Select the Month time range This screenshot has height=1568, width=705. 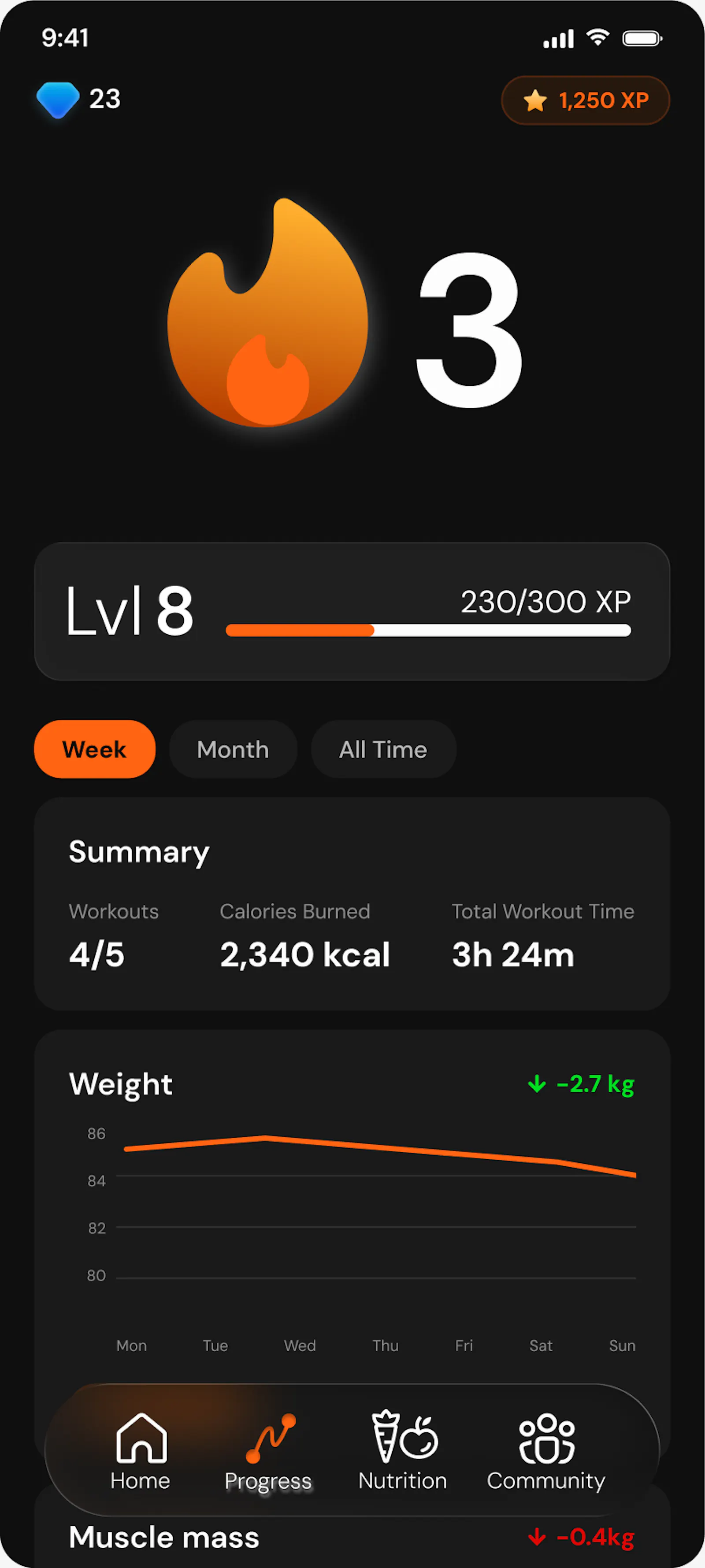233,749
